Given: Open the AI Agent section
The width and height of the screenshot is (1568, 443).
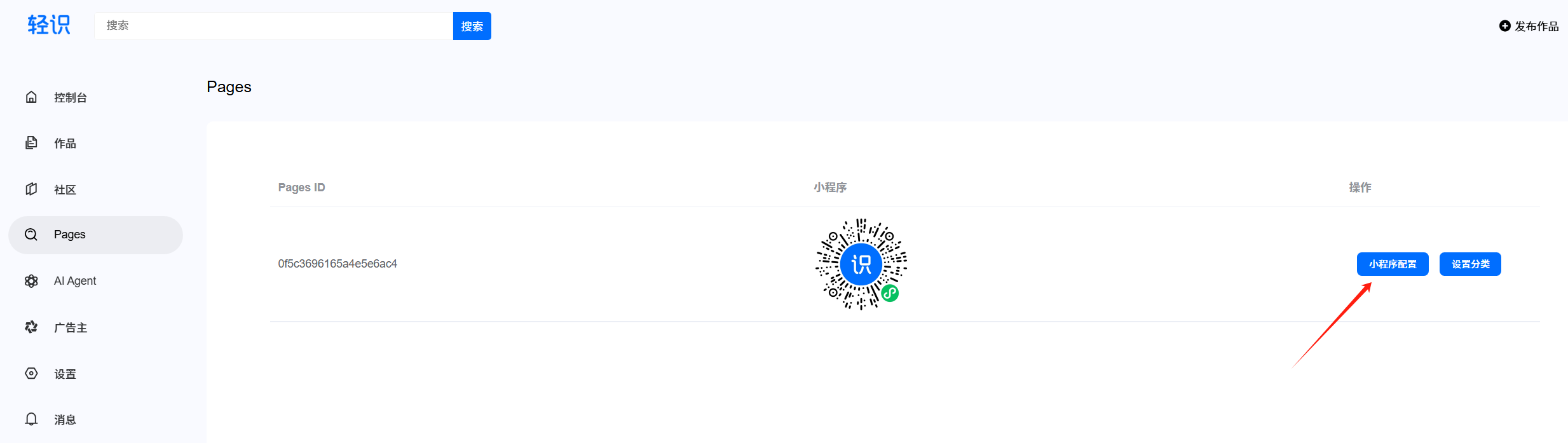Looking at the screenshot, I should click(75, 281).
